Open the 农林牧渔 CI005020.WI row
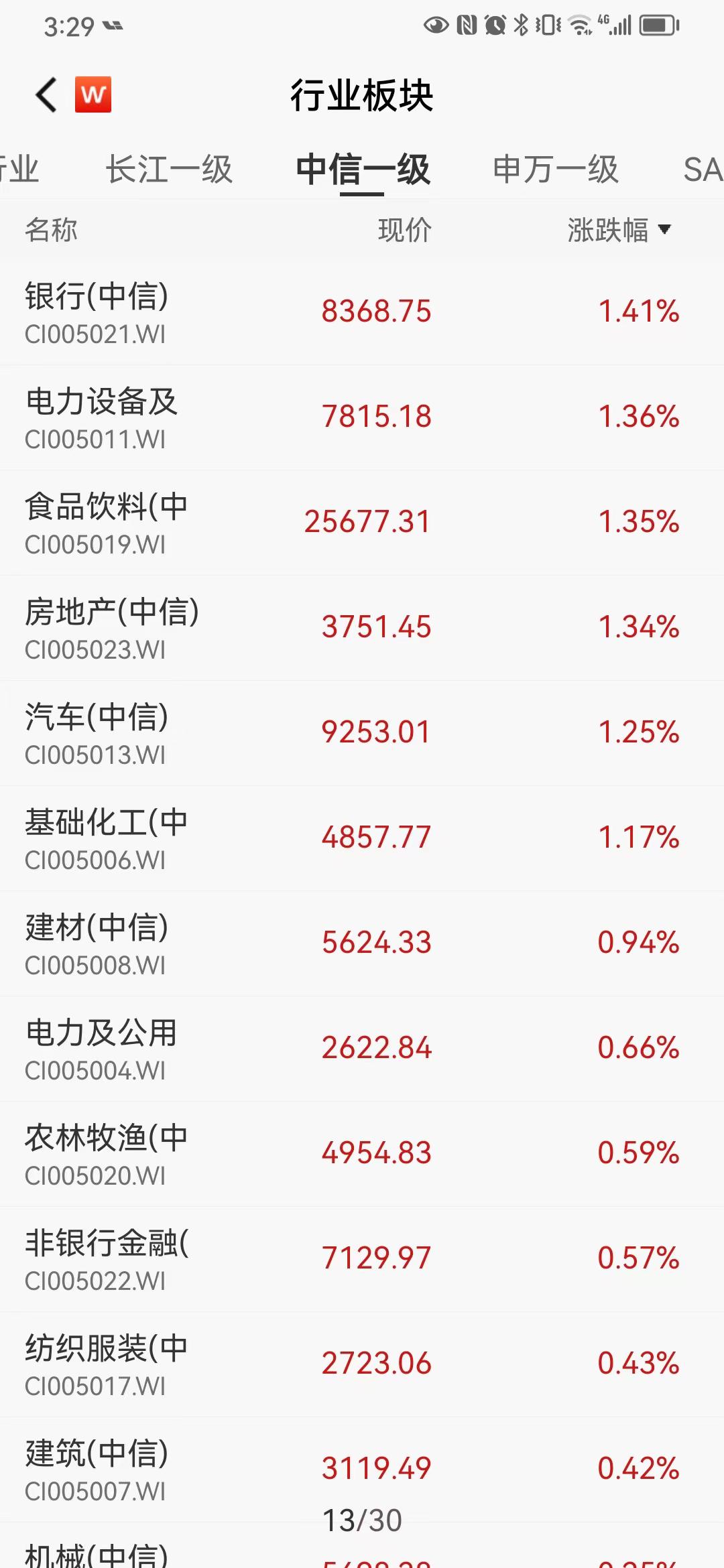The image size is (724, 1568). (362, 1154)
